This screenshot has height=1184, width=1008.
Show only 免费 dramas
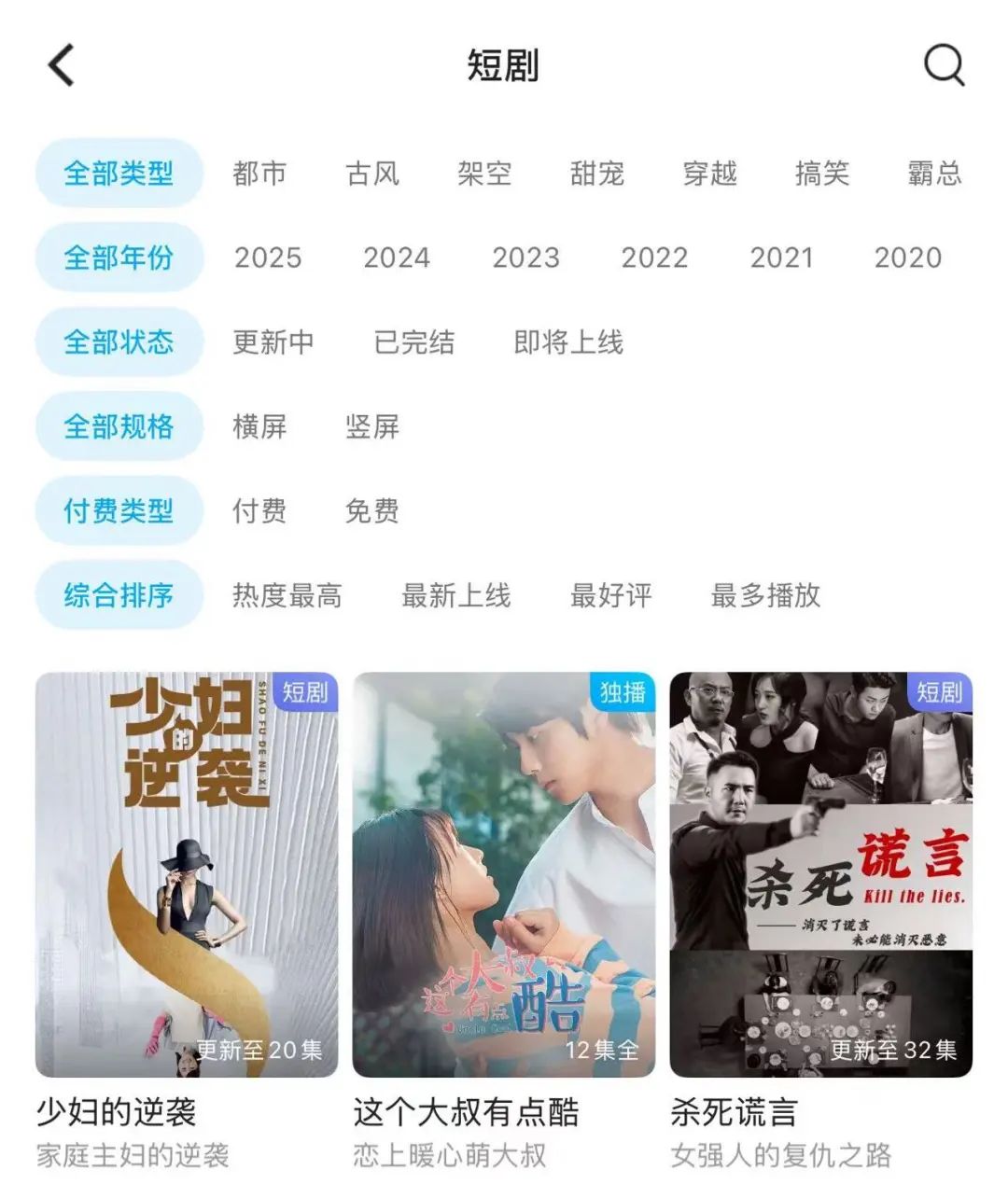[372, 511]
